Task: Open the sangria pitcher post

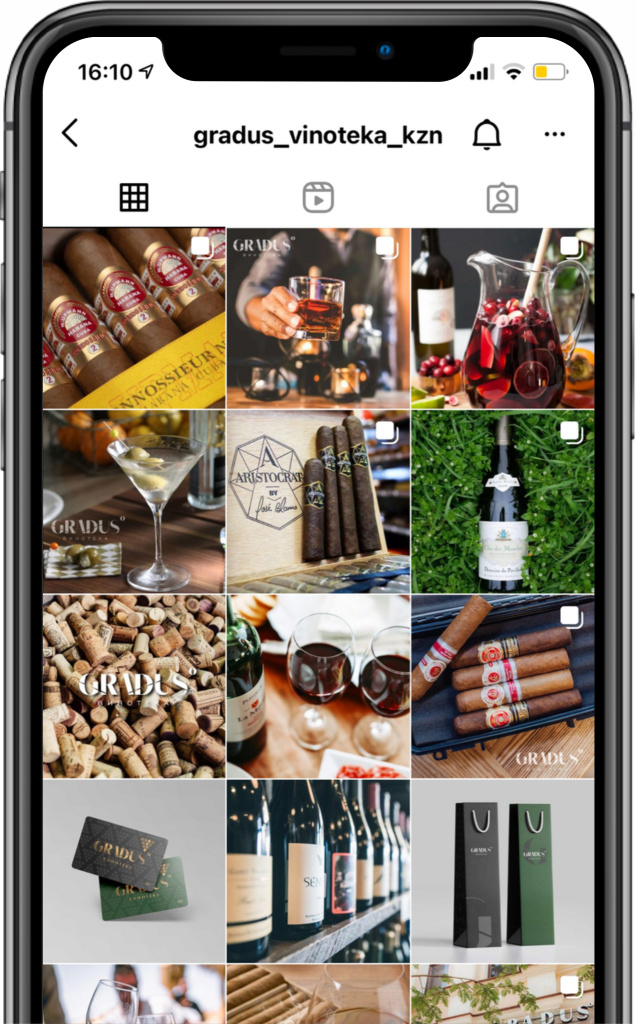Action: (502, 318)
